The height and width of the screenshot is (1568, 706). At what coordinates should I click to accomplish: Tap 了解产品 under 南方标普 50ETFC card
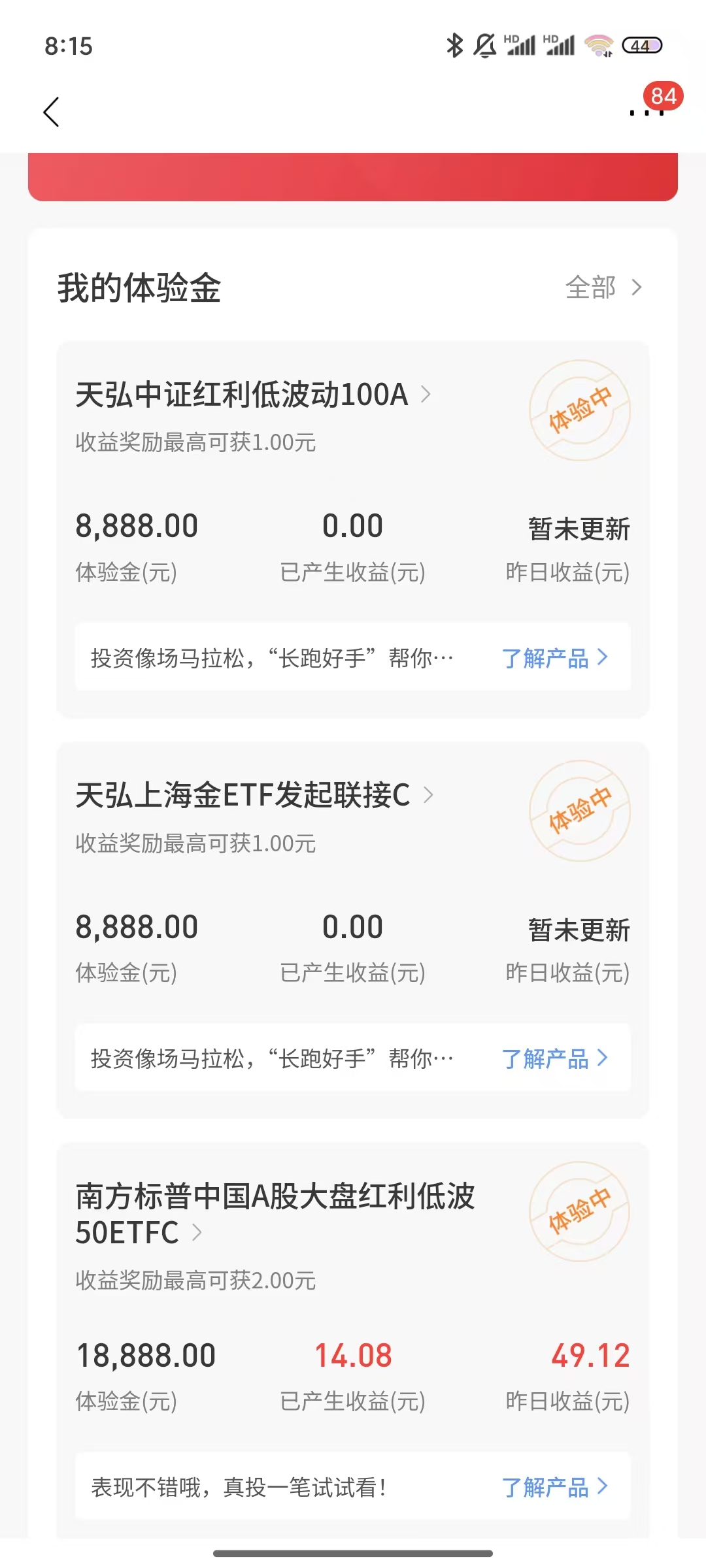pos(554,1488)
